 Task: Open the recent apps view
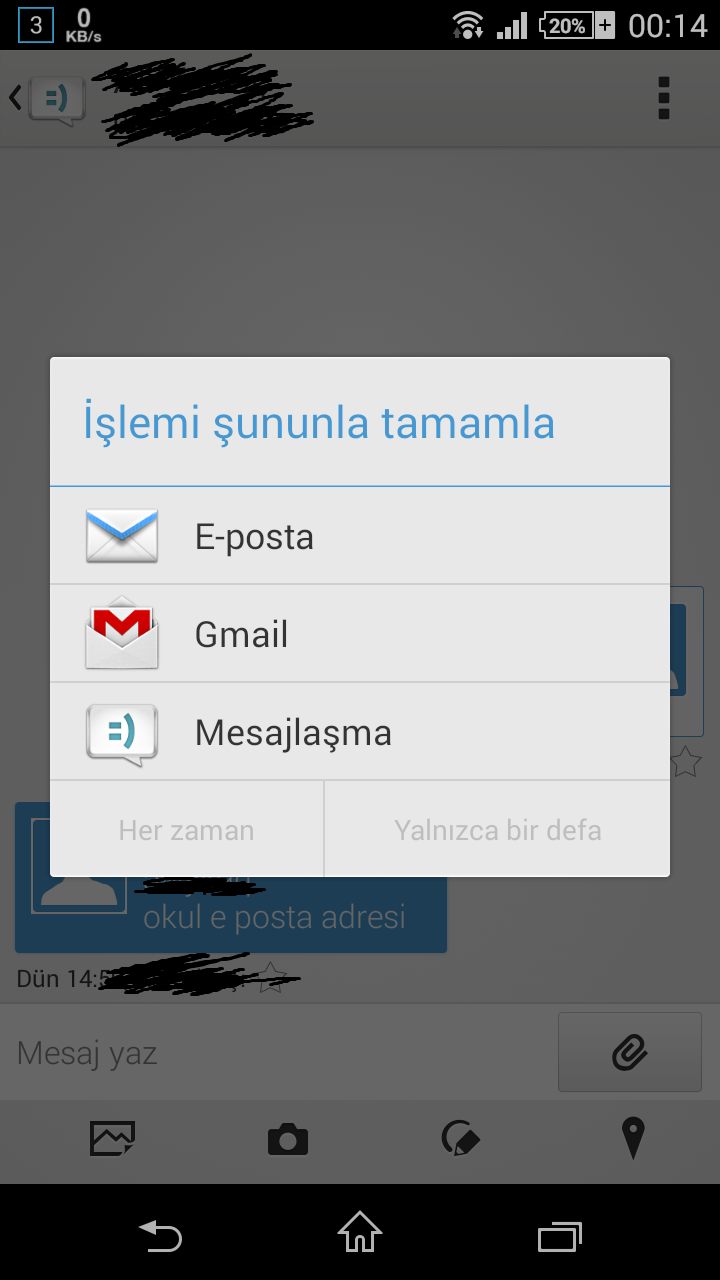(x=559, y=1234)
